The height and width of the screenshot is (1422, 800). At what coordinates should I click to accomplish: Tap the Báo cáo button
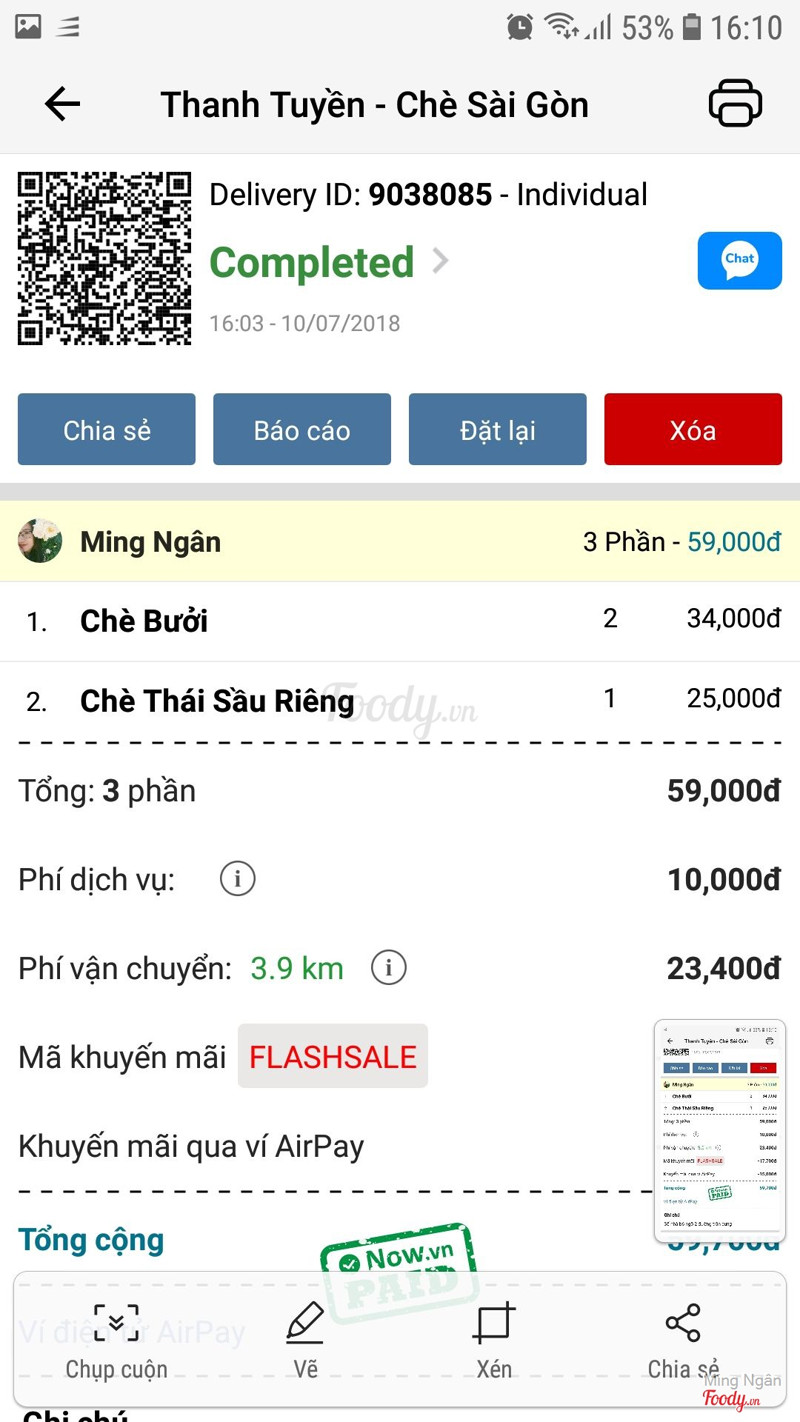tap(302, 430)
